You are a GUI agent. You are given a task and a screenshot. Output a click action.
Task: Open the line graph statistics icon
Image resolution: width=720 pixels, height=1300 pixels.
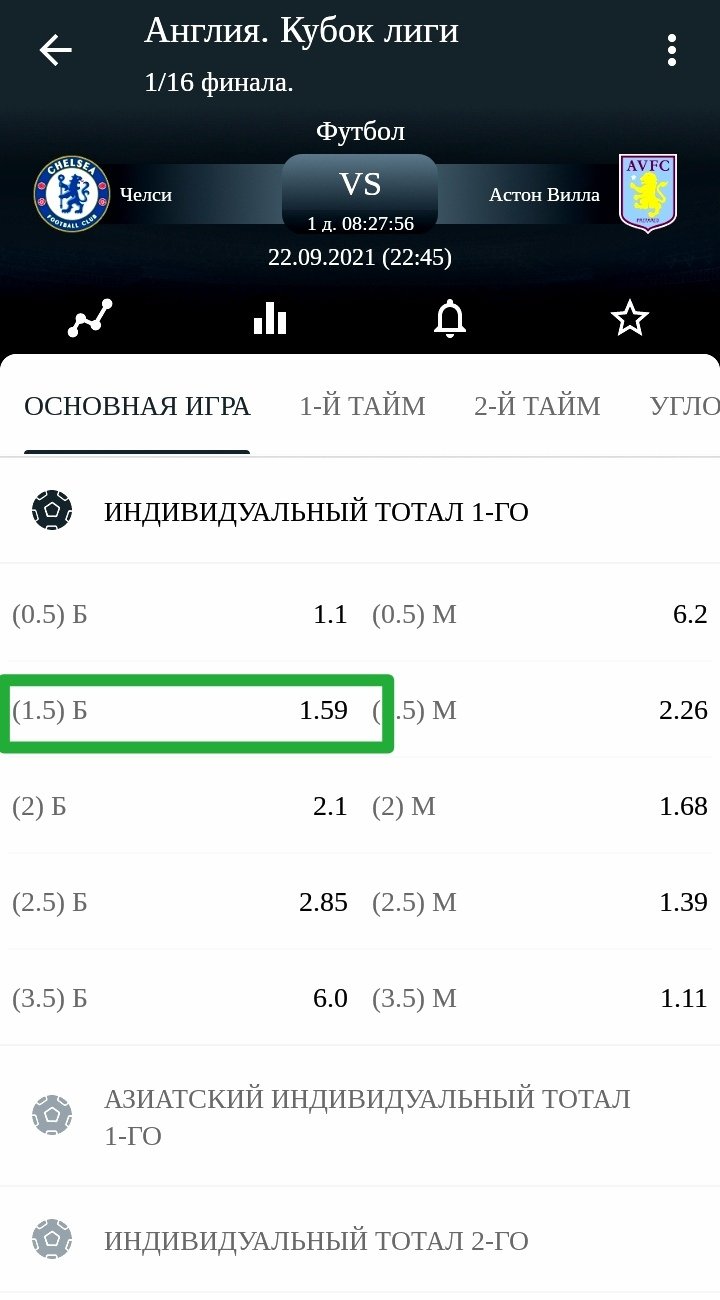90,319
